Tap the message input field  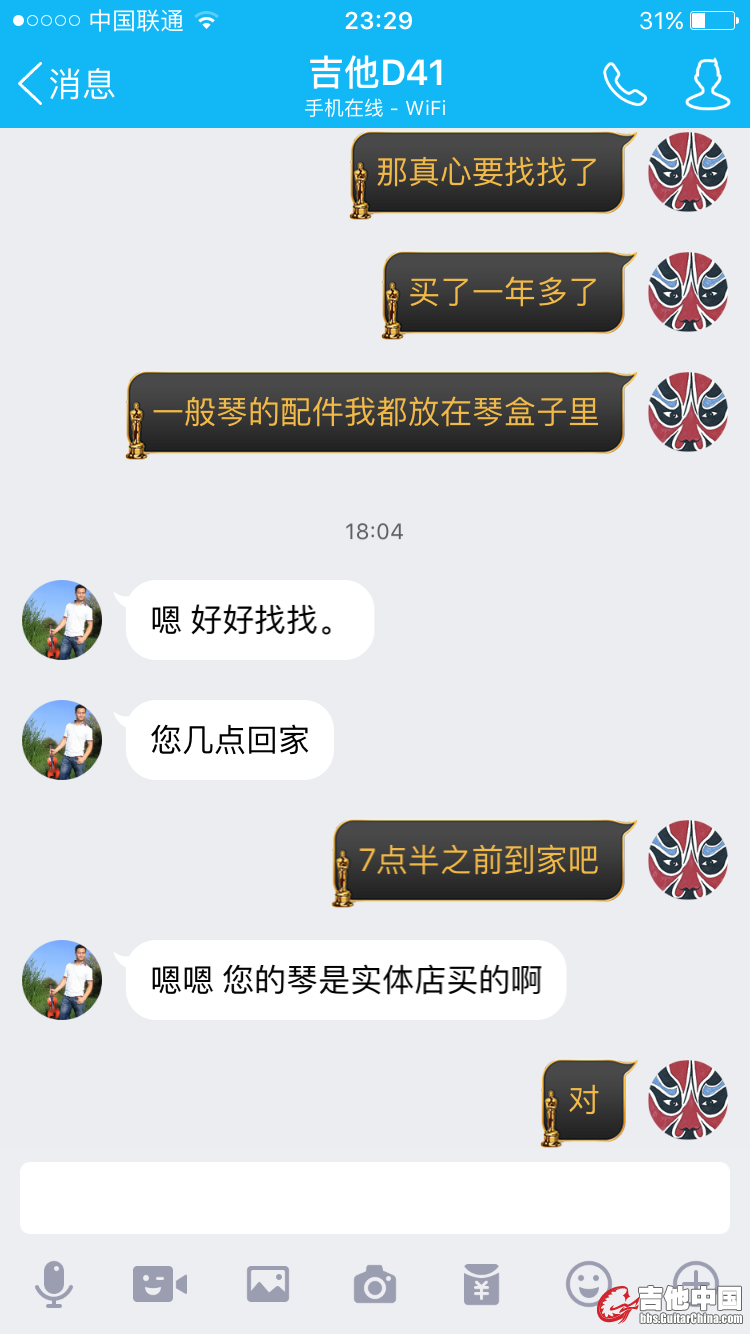click(x=374, y=1197)
